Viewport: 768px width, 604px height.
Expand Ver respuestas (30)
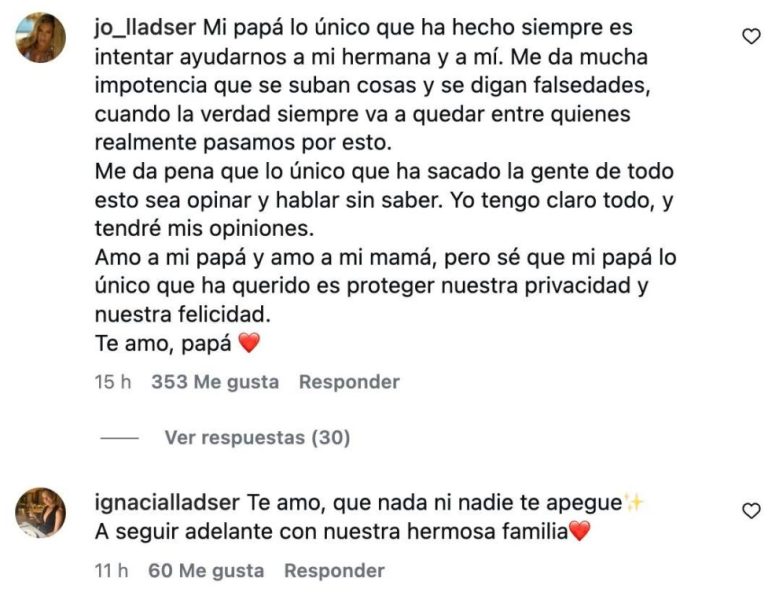[x=257, y=438]
